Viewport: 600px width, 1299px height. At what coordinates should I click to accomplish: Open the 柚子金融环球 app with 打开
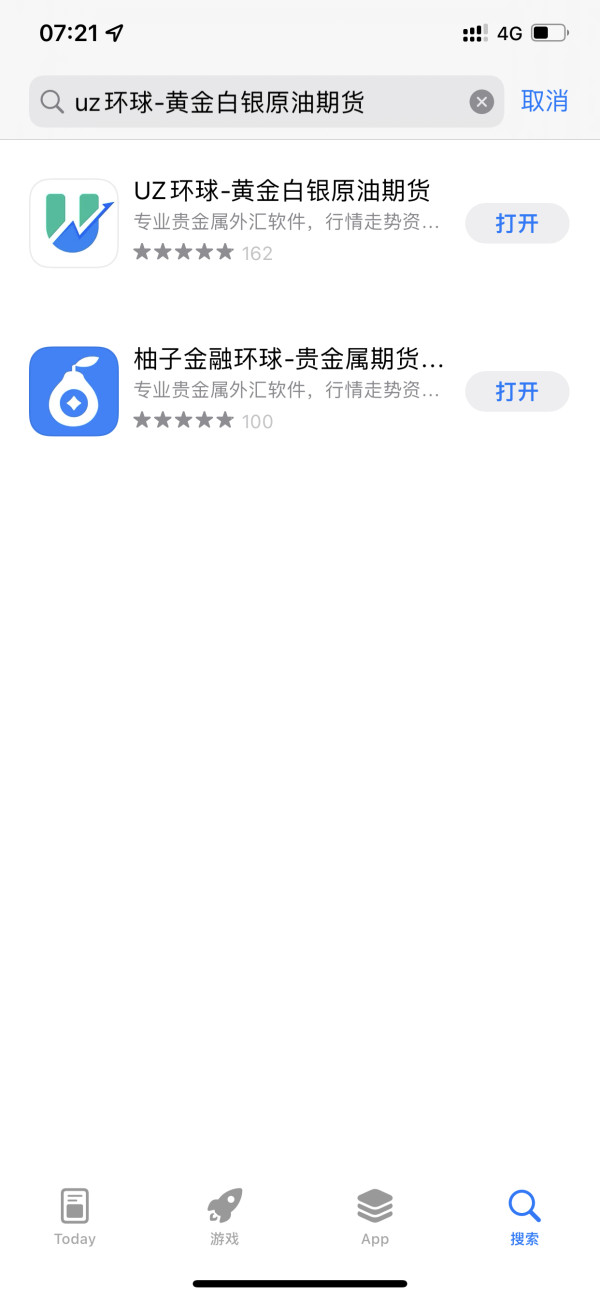click(517, 391)
